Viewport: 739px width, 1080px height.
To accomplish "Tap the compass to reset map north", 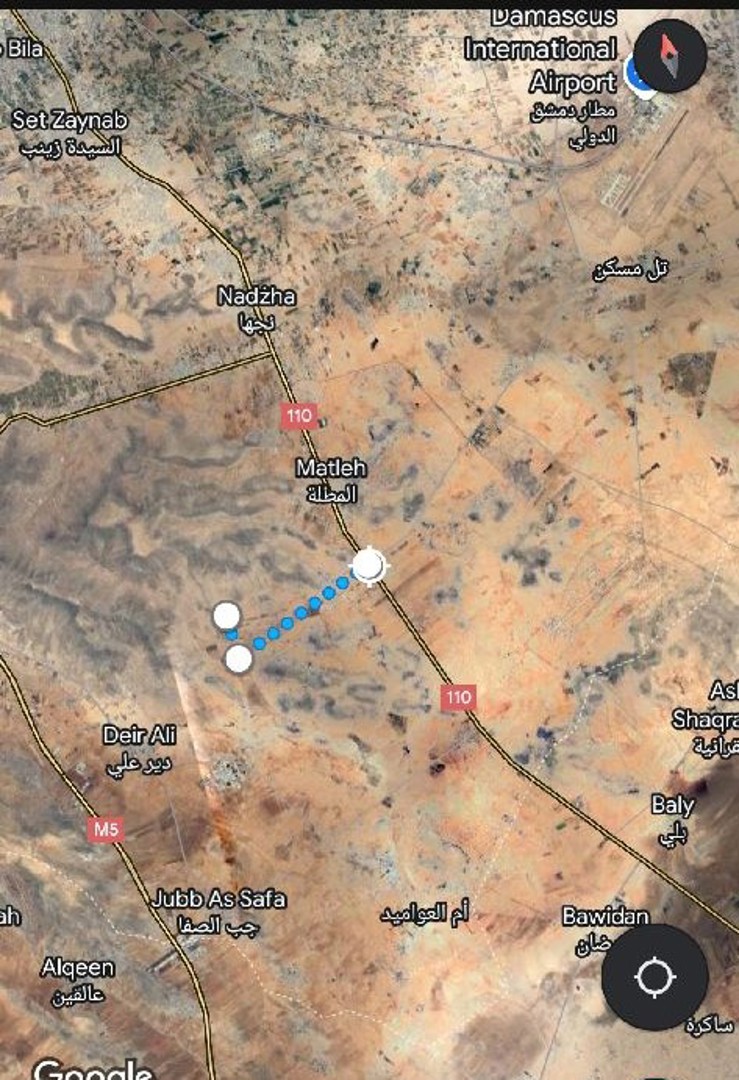I will pyautogui.click(x=670, y=55).
